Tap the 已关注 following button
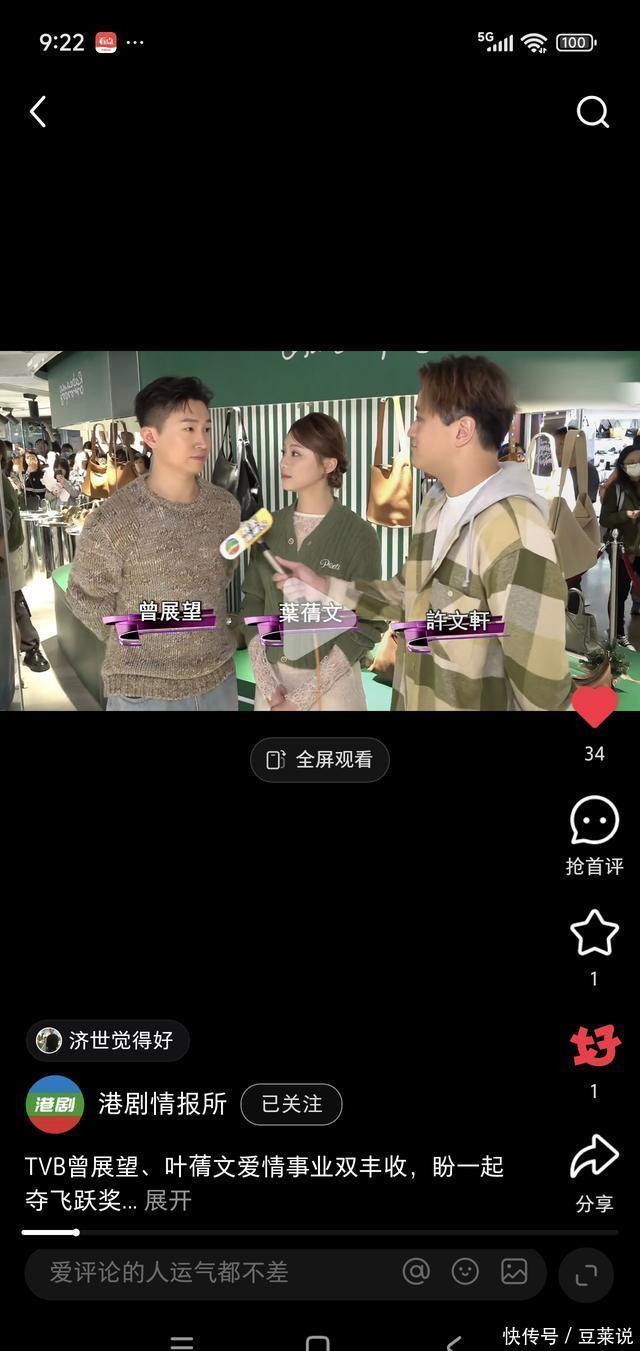Image resolution: width=640 pixels, height=1351 pixels. (292, 1104)
